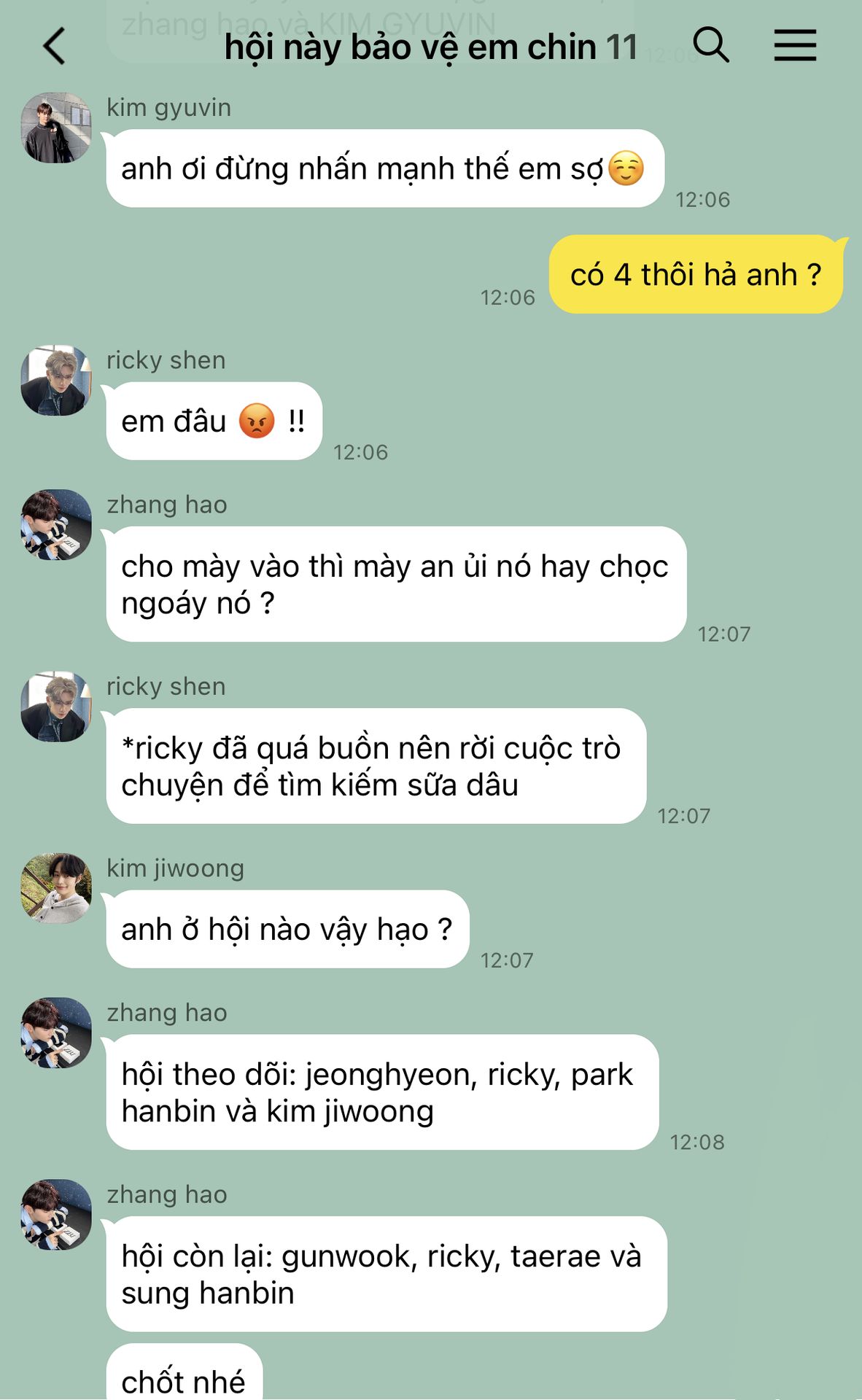This screenshot has width=862, height=1400.
Task: Open the chat hamburger menu
Action: coord(795,45)
